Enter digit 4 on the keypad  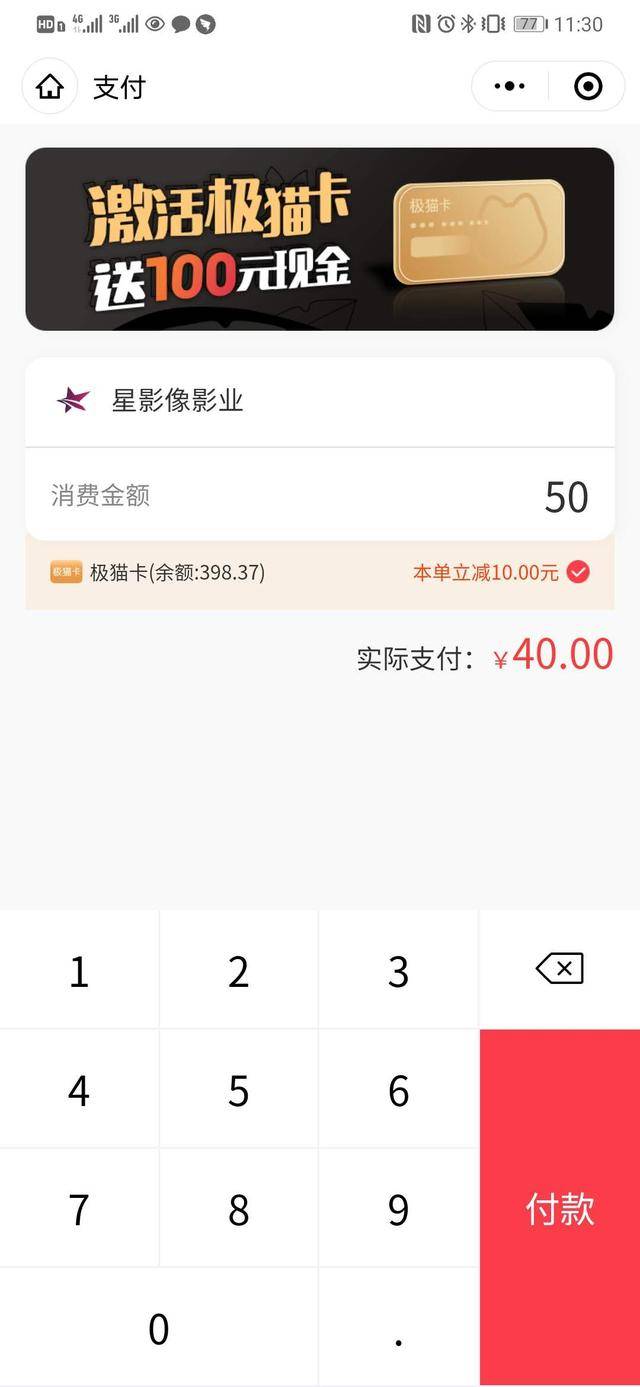(79, 1090)
